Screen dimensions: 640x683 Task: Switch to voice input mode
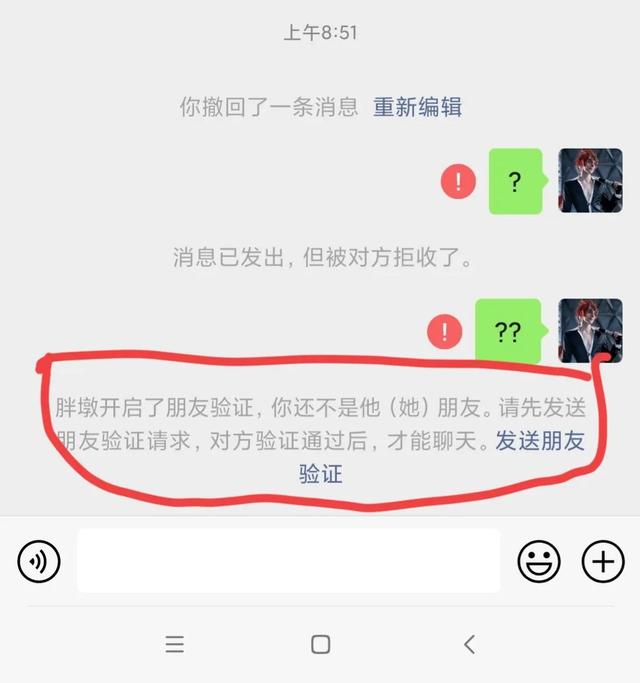click(x=39, y=562)
